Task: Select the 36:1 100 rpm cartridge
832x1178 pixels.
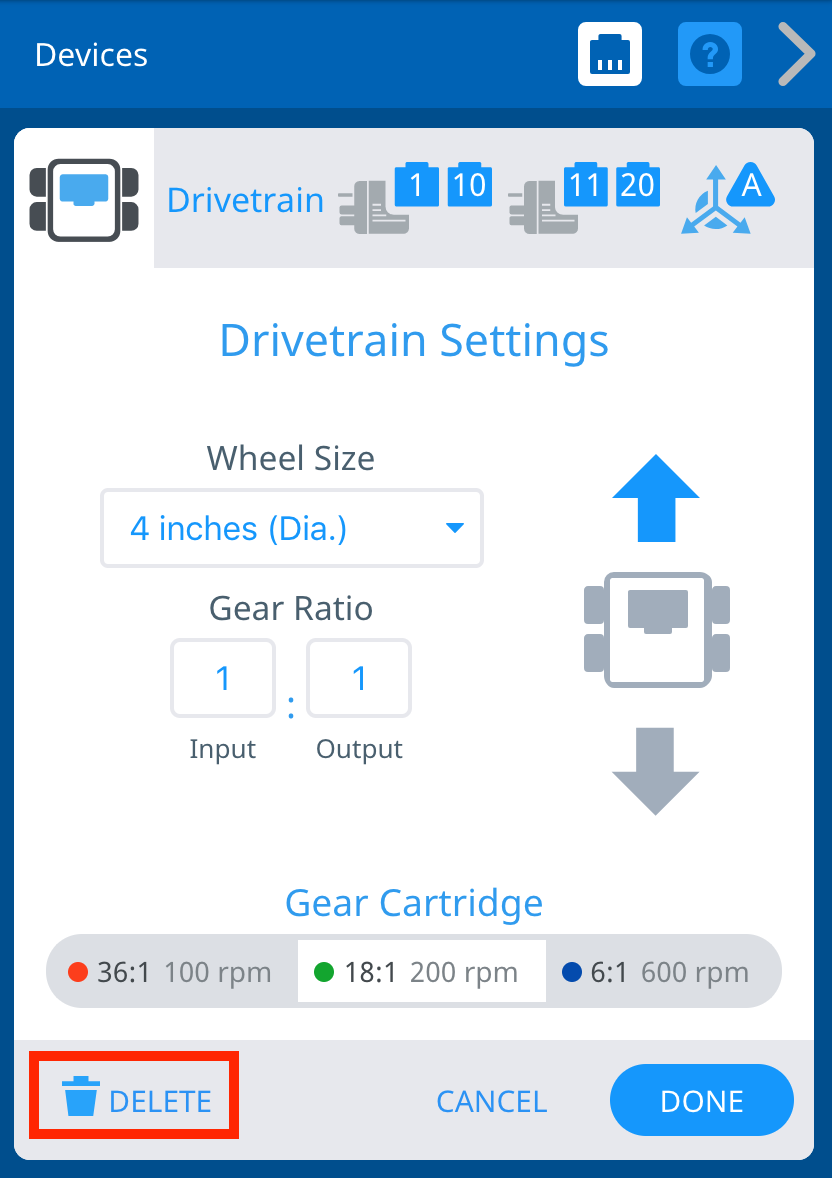Action: point(171,972)
